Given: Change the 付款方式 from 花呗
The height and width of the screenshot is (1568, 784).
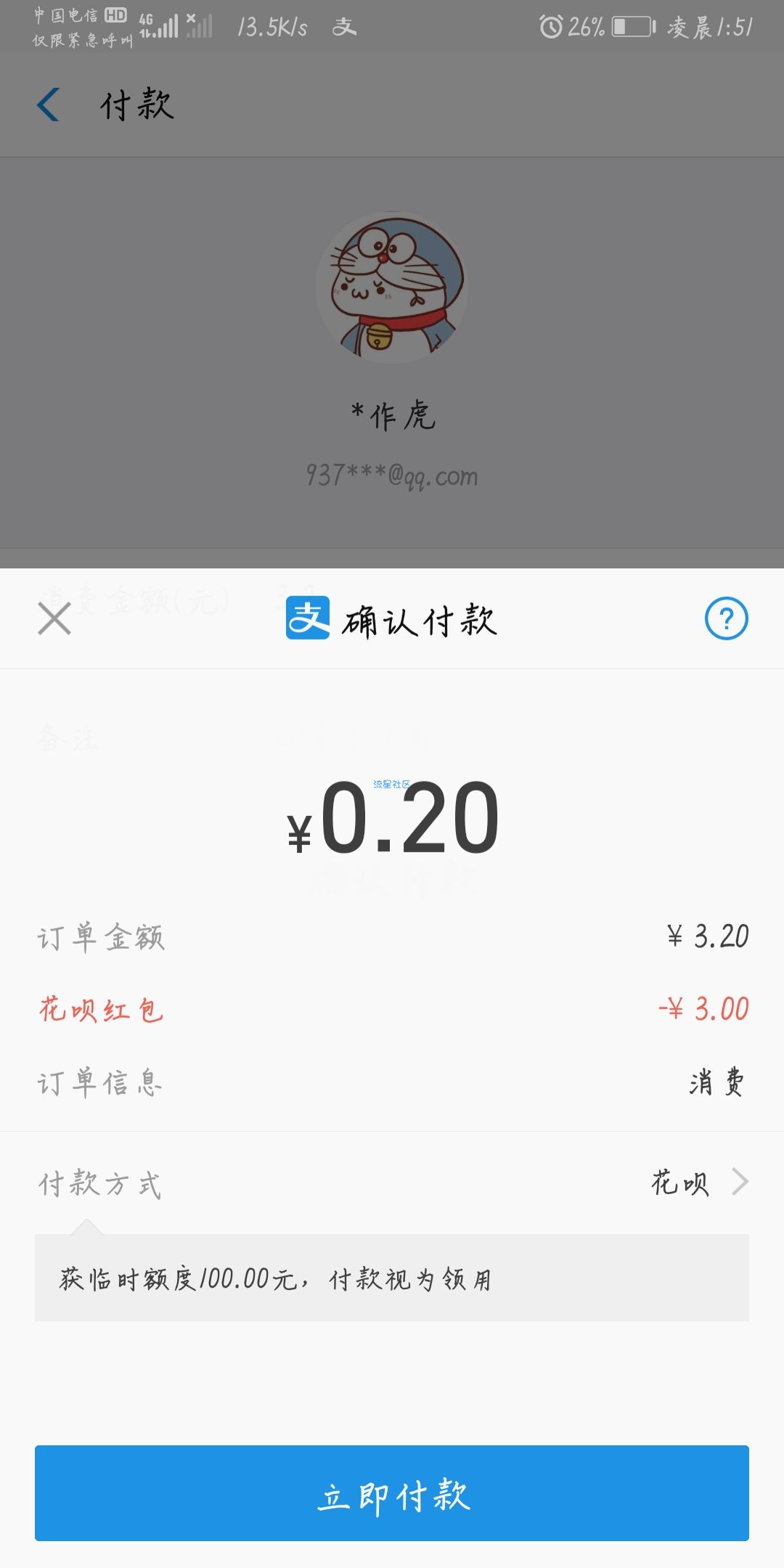Looking at the screenshot, I should pyautogui.click(x=392, y=1183).
